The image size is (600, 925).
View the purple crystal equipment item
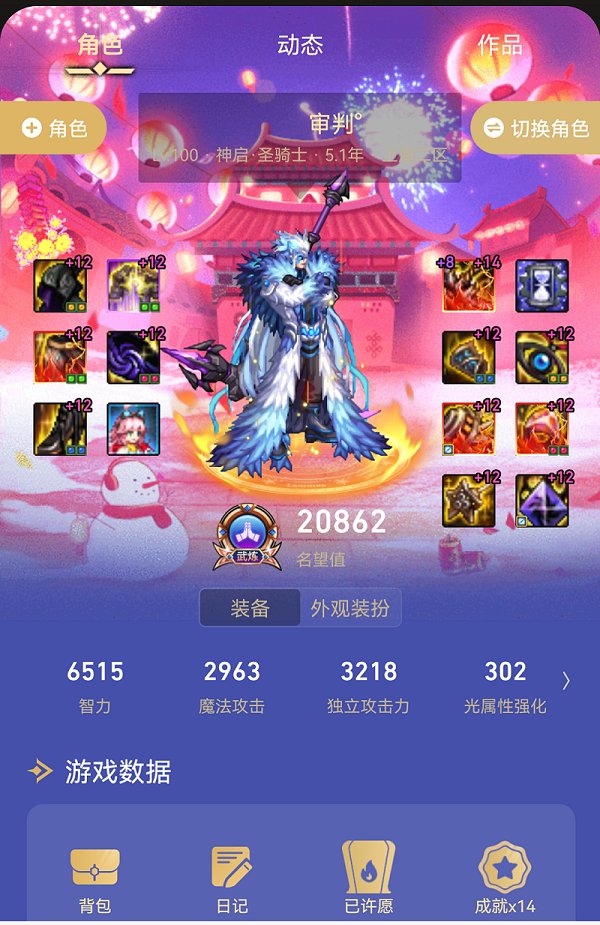[x=542, y=501]
